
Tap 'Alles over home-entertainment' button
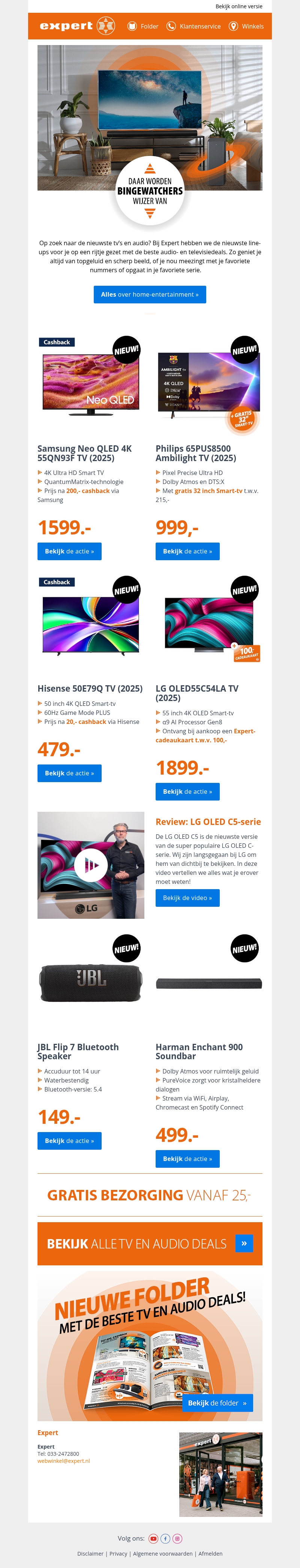(150, 294)
